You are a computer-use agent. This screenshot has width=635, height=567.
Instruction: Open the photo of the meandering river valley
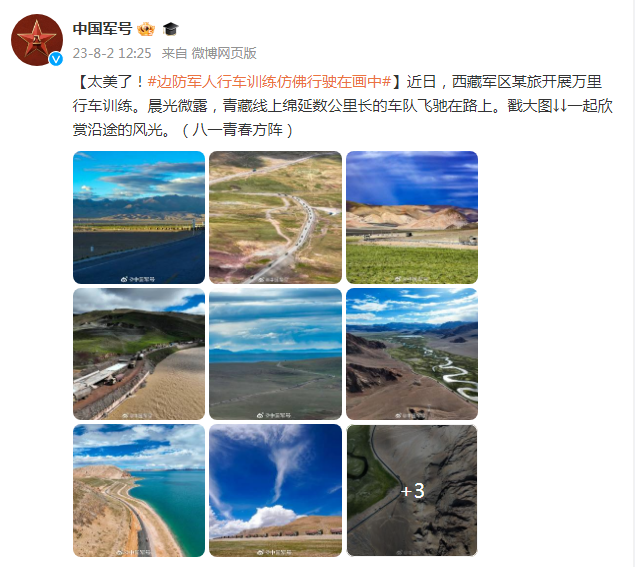click(411, 354)
